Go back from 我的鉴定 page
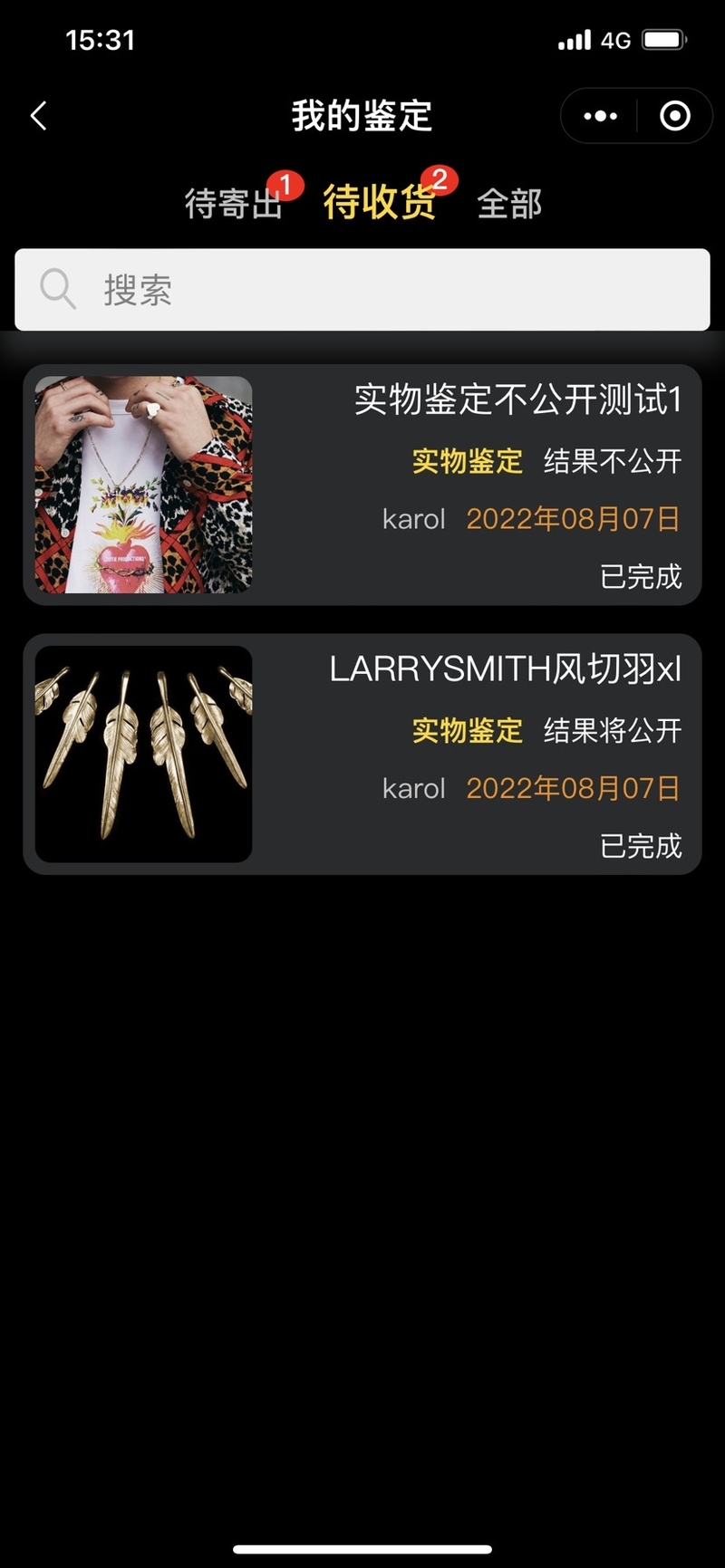This screenshot has height=1568, width=725. pos(38,116)
